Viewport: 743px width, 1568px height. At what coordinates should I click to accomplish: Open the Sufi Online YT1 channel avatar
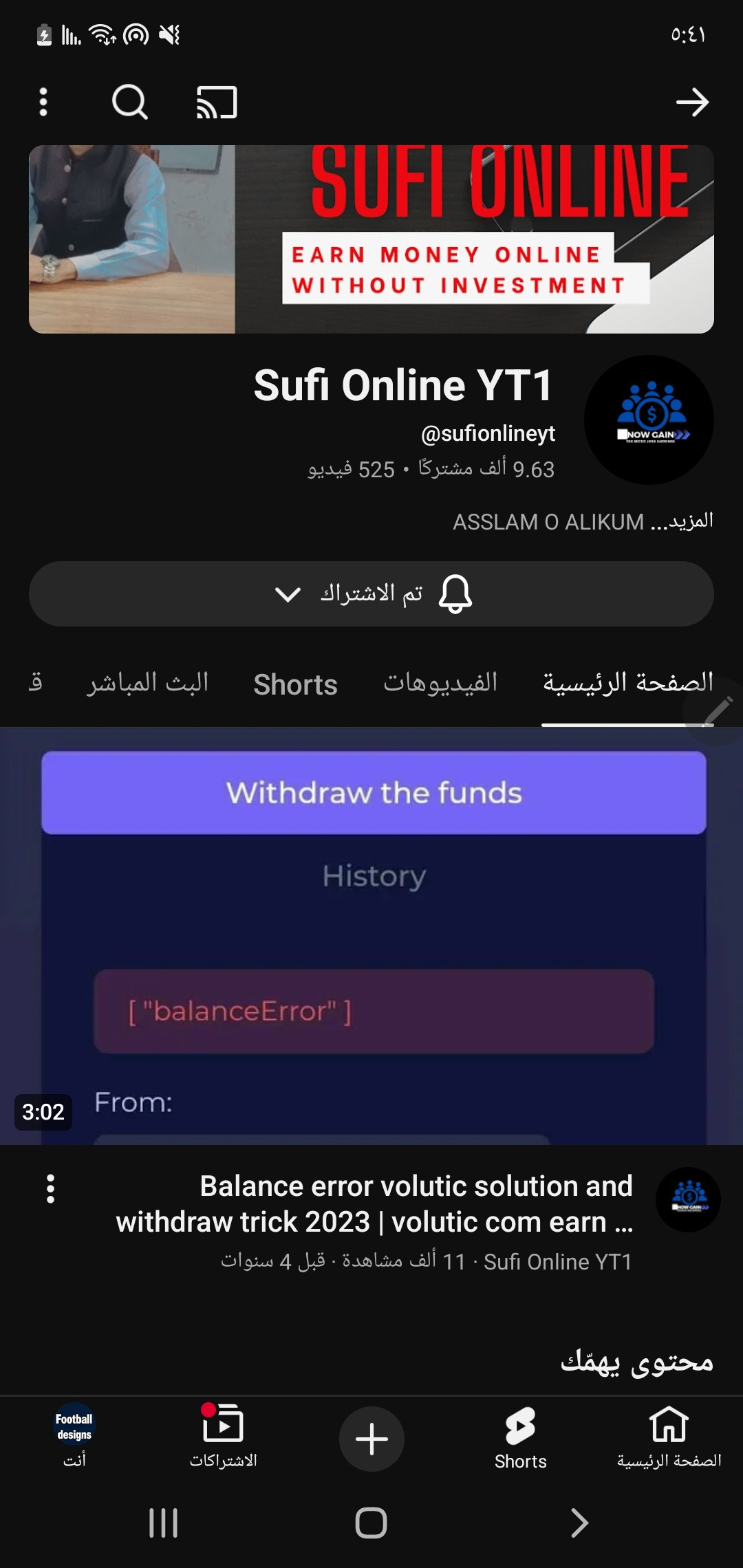click(x=649, y=420)
